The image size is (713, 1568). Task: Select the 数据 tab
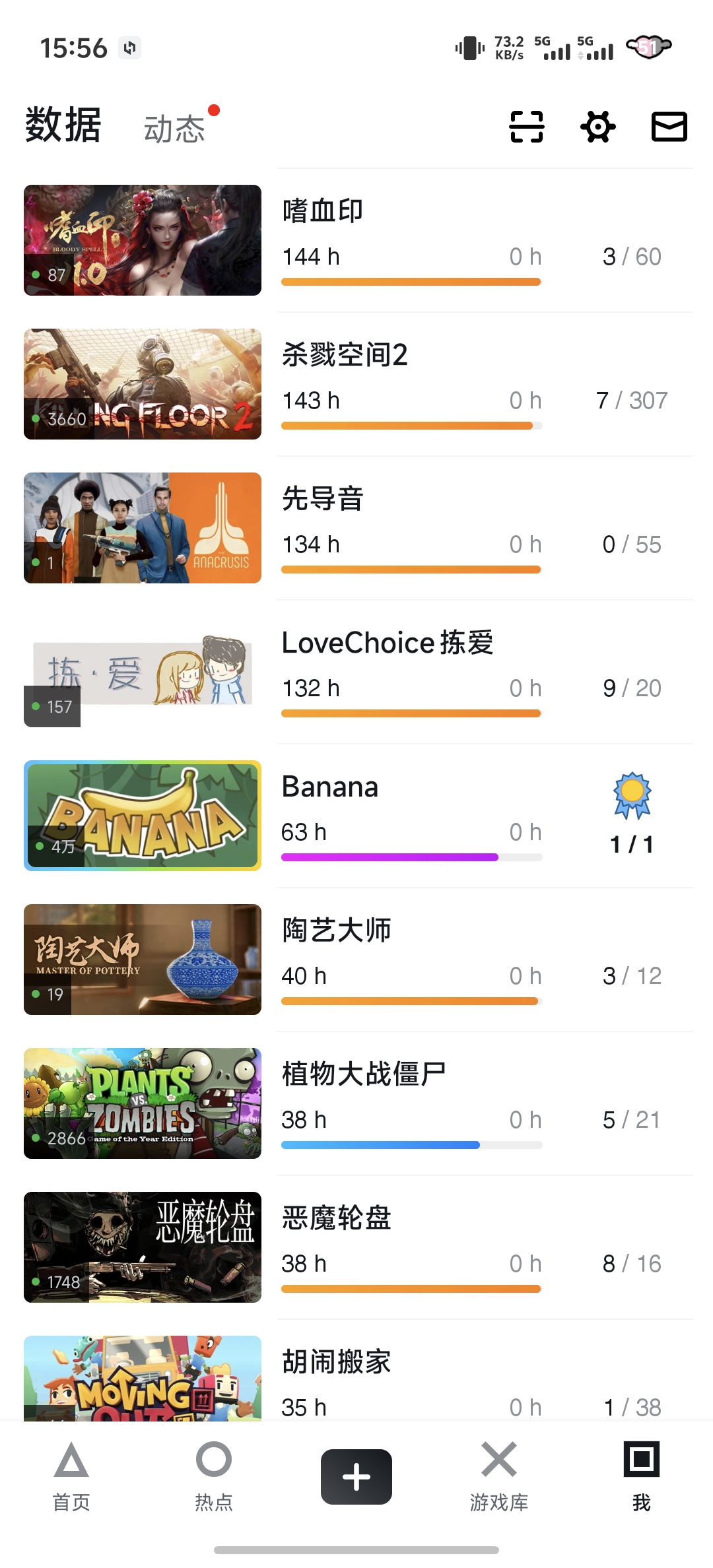pyautogui.click(x=63, y=125)
